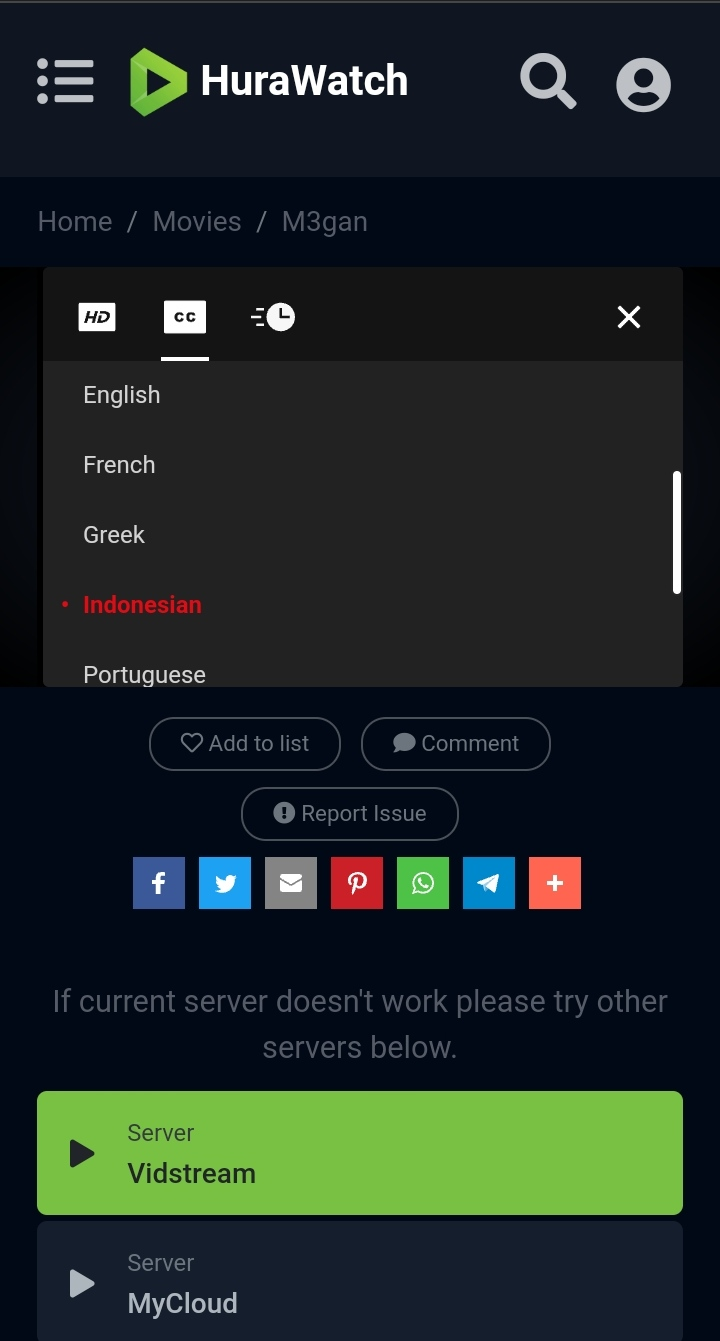Select the Vidstream server

tap(360, 1153)
